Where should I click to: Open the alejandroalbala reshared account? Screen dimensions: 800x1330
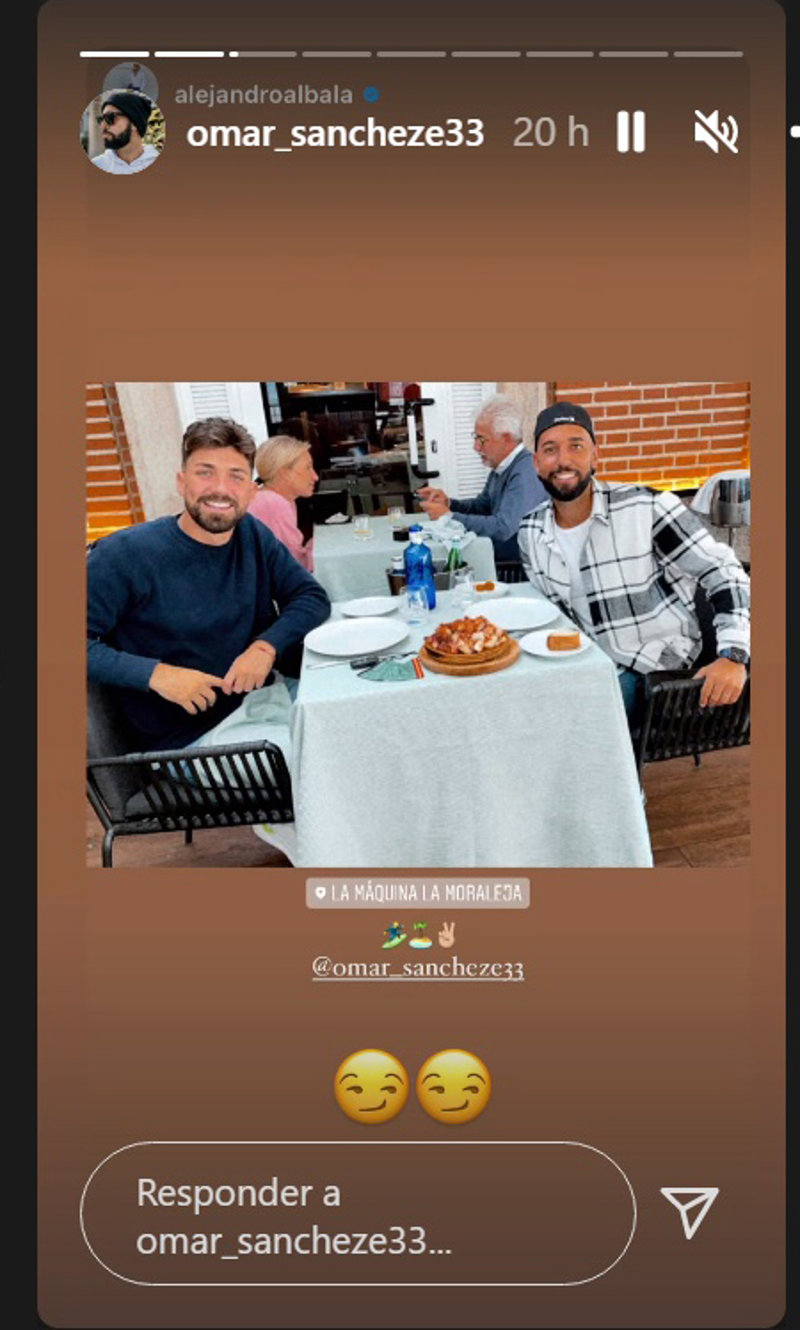click(x=263, y=95)
